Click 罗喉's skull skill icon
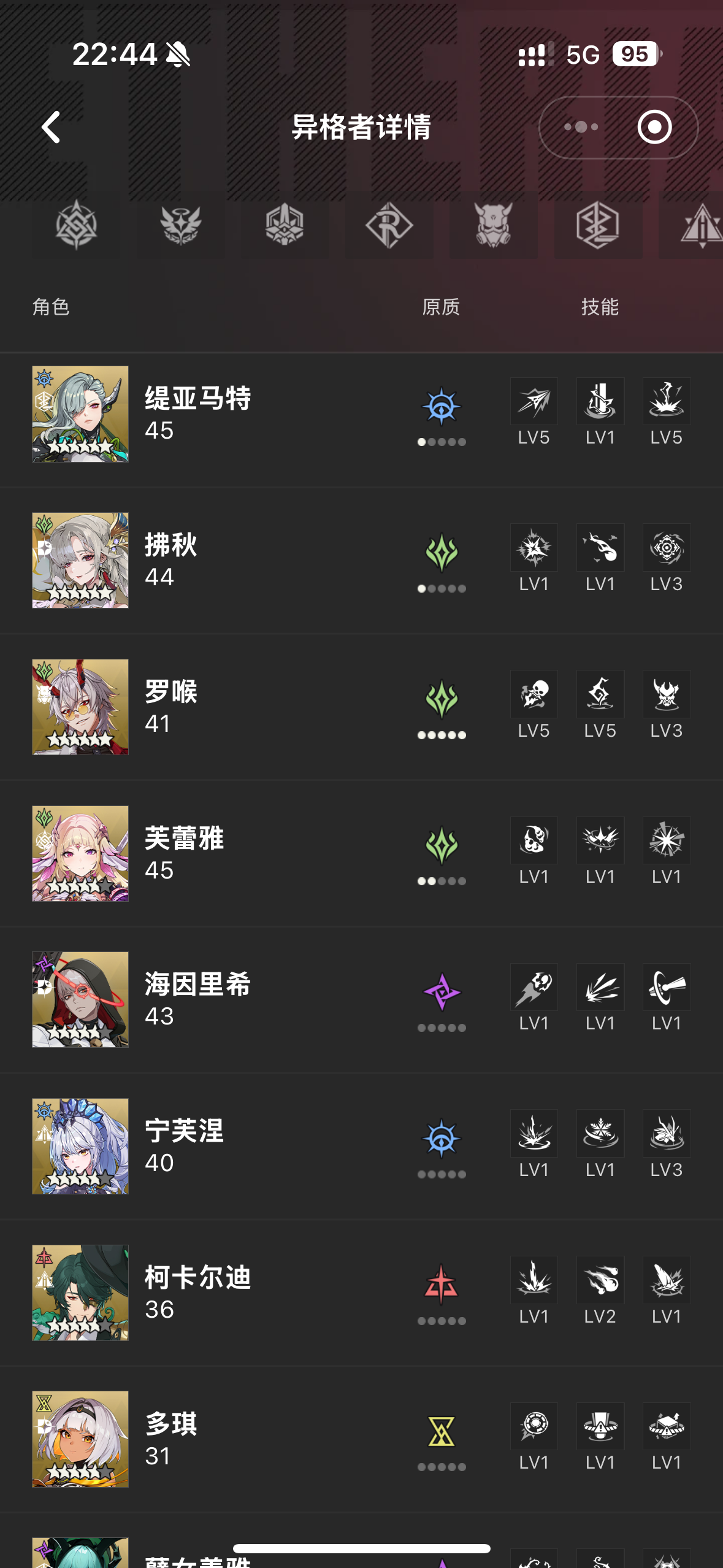 (534, 694)
